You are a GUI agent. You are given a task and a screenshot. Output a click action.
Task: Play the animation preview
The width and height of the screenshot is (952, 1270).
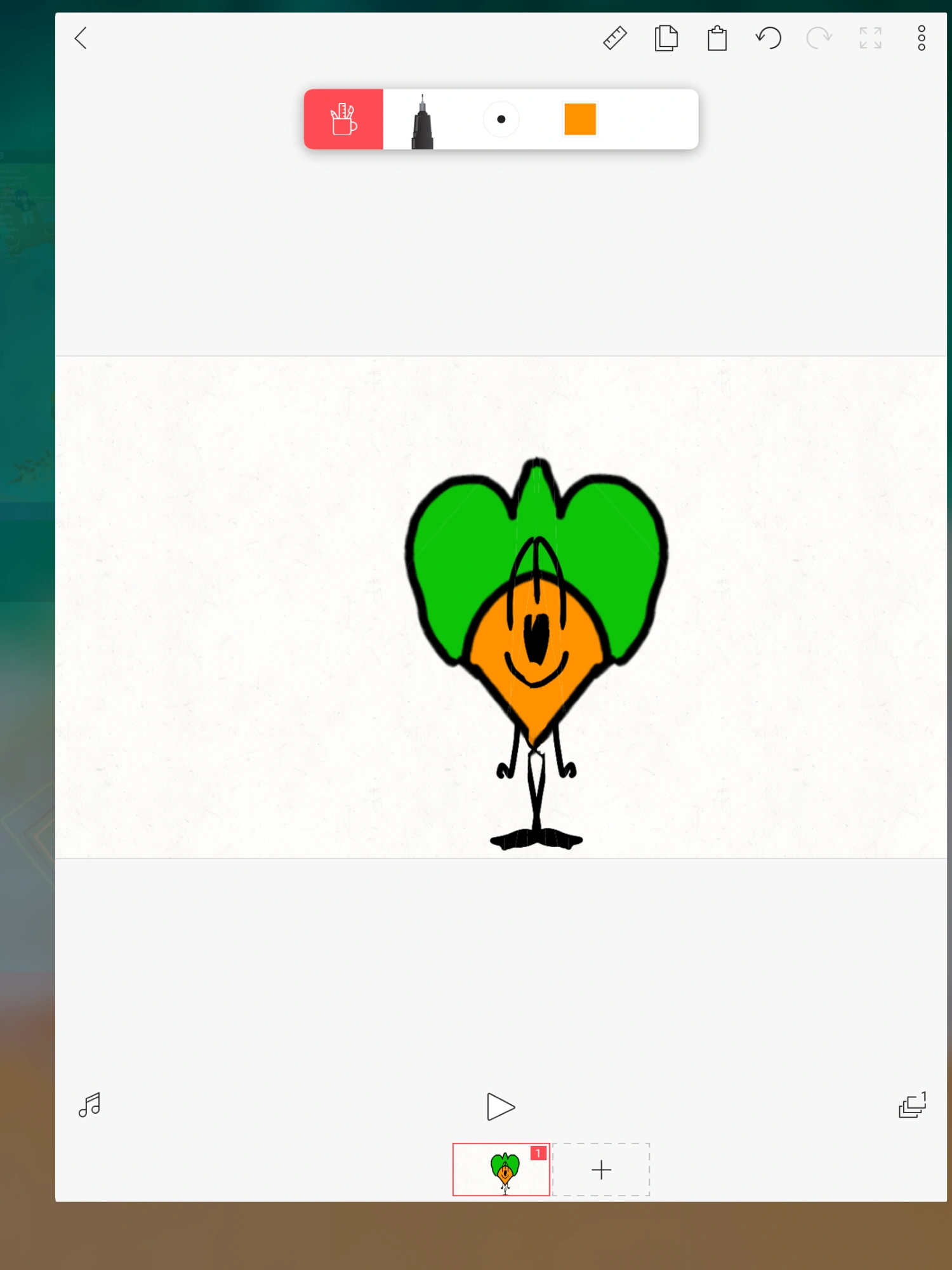pyautogui.click(x=501, y=1107)
